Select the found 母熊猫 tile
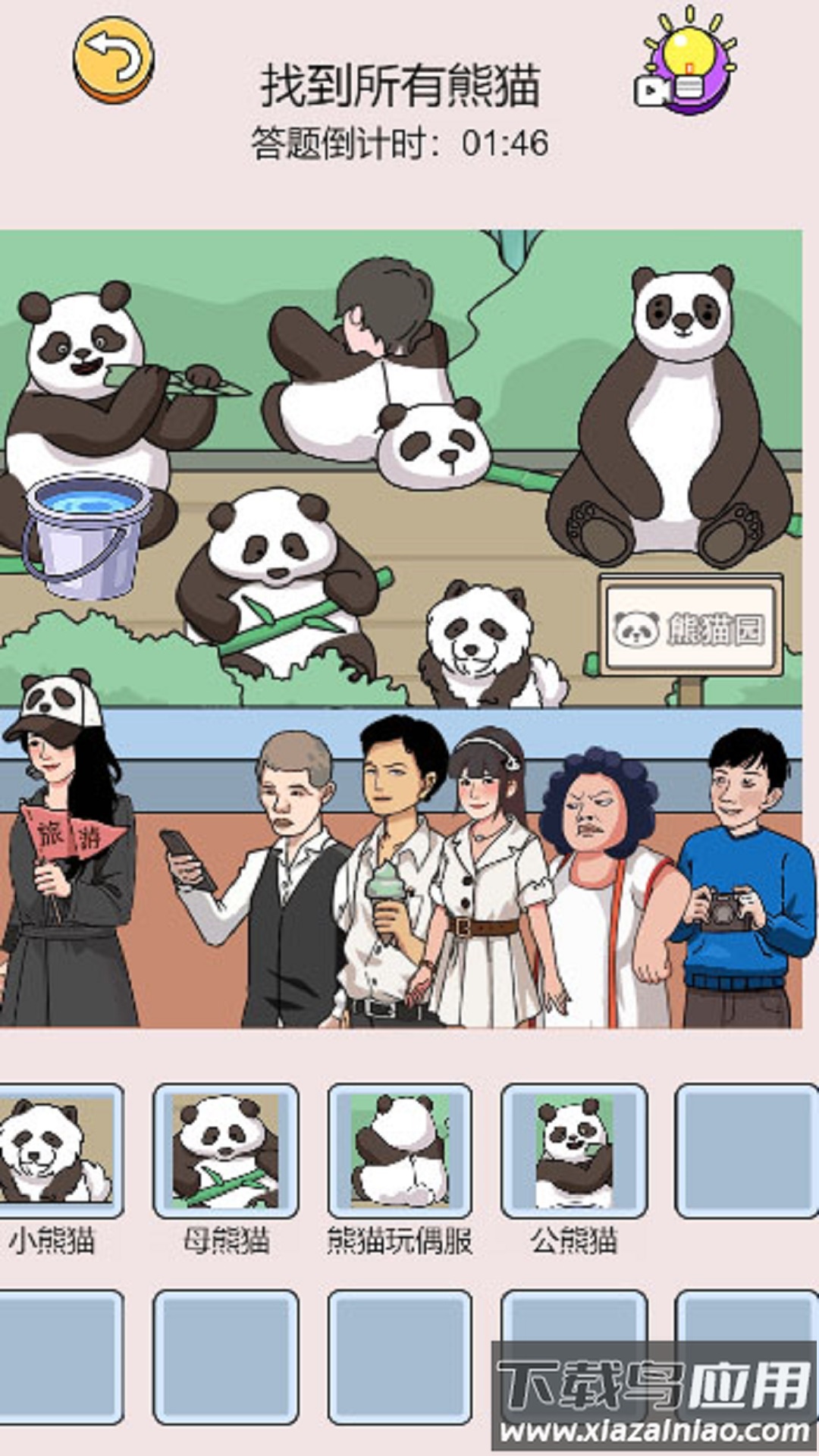Viewport: 819px width, 1456px height. pyautogui.click(x=225, y=1152)
